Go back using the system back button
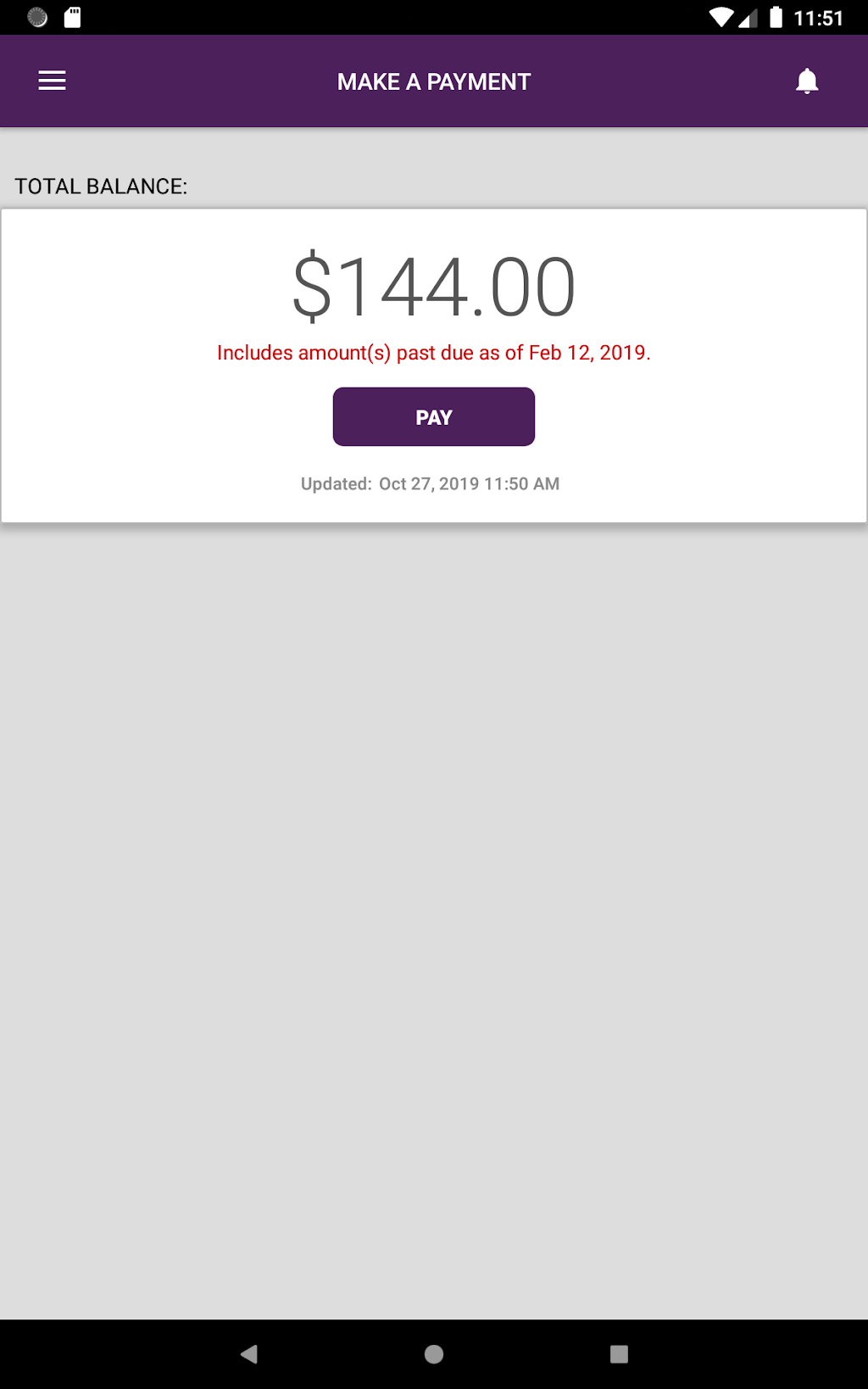868x1389 pixels. (248, 1354)
